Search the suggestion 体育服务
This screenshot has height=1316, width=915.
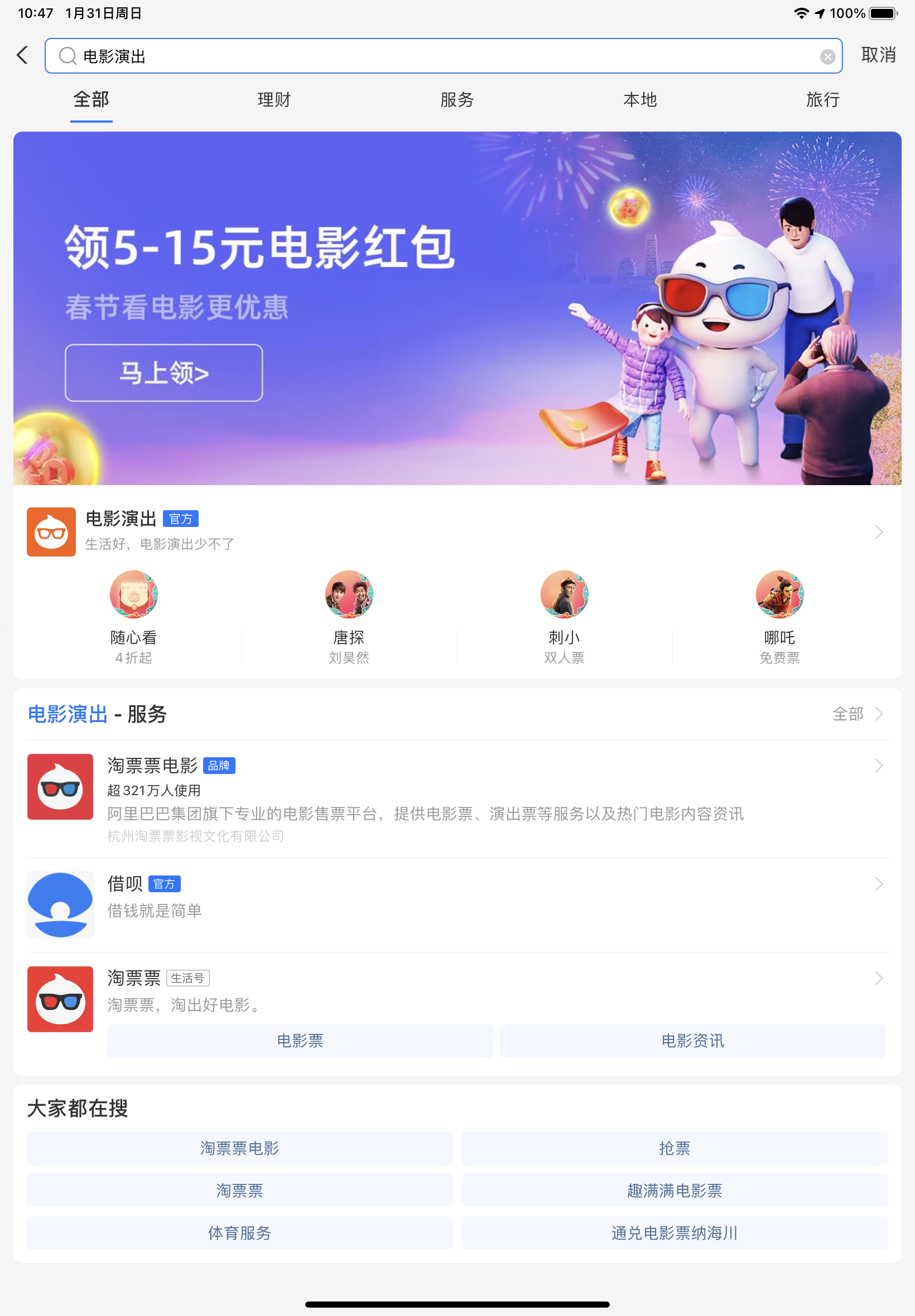pos(240,1233)
